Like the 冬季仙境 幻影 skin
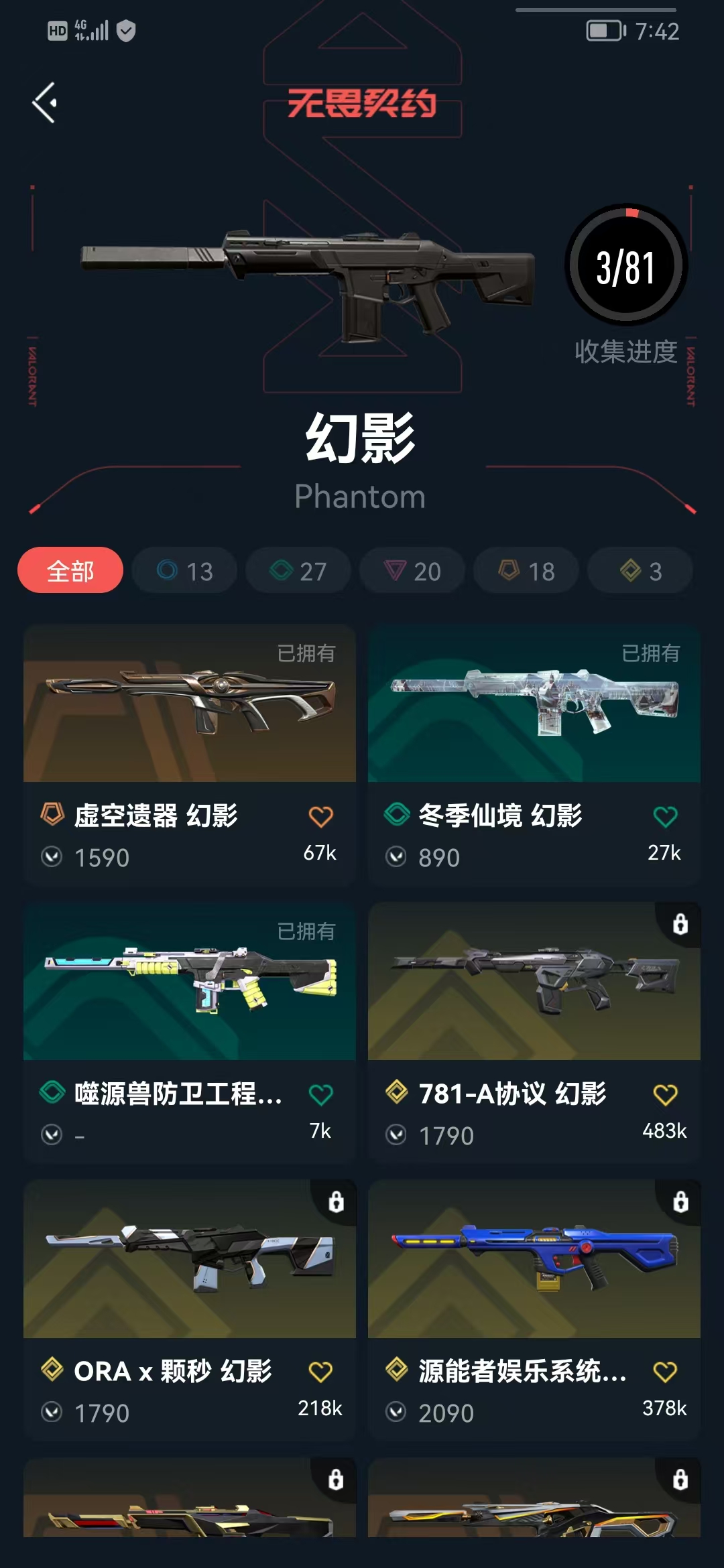The image size is (724, 1568). 665,817
